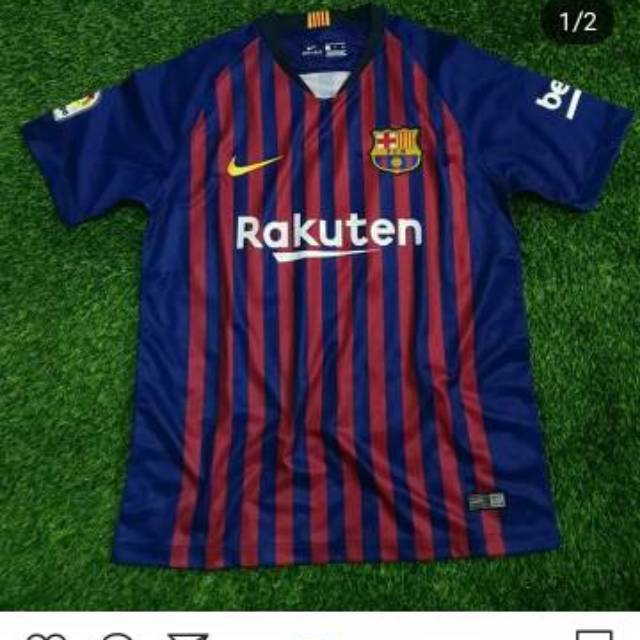This screenshot has height=640, width=640.
Task: Share the jersey post
Action: coord(186,636)
